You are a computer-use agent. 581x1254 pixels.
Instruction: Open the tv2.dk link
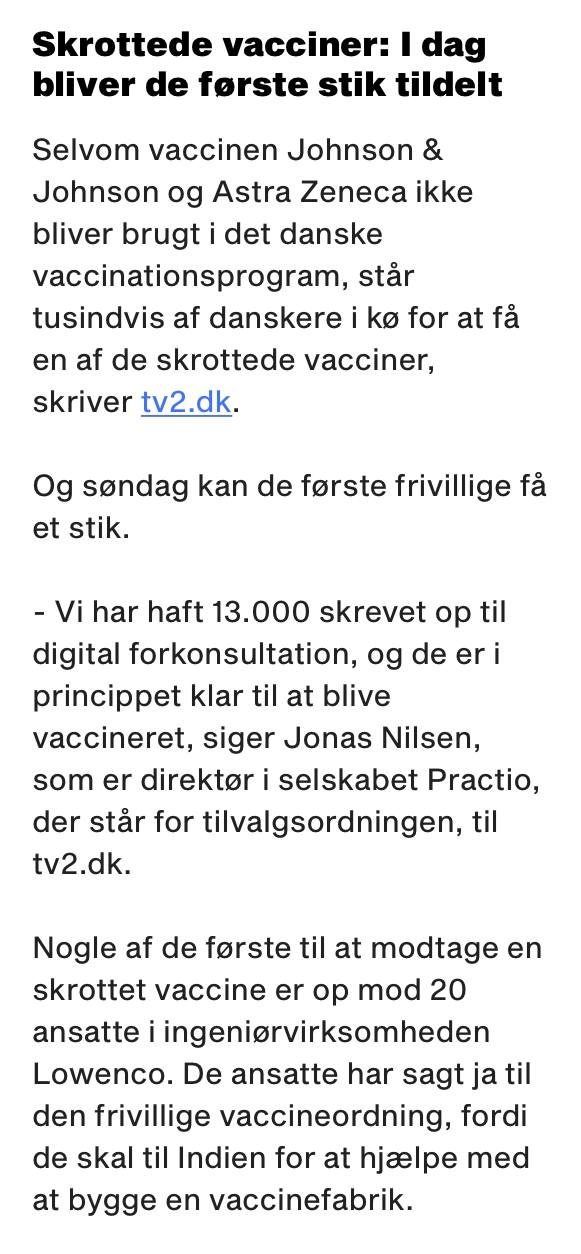186,403
